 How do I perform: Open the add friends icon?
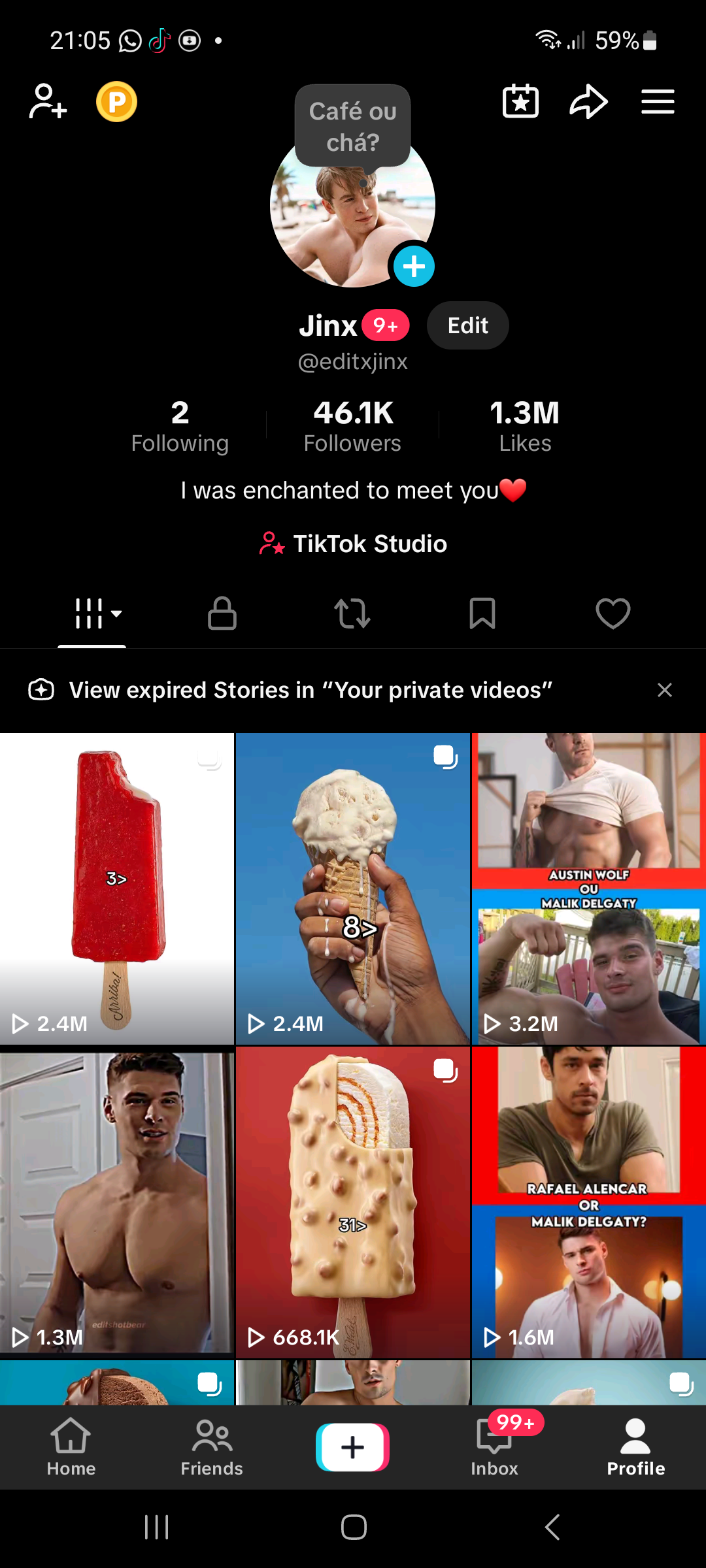[48, 101]
